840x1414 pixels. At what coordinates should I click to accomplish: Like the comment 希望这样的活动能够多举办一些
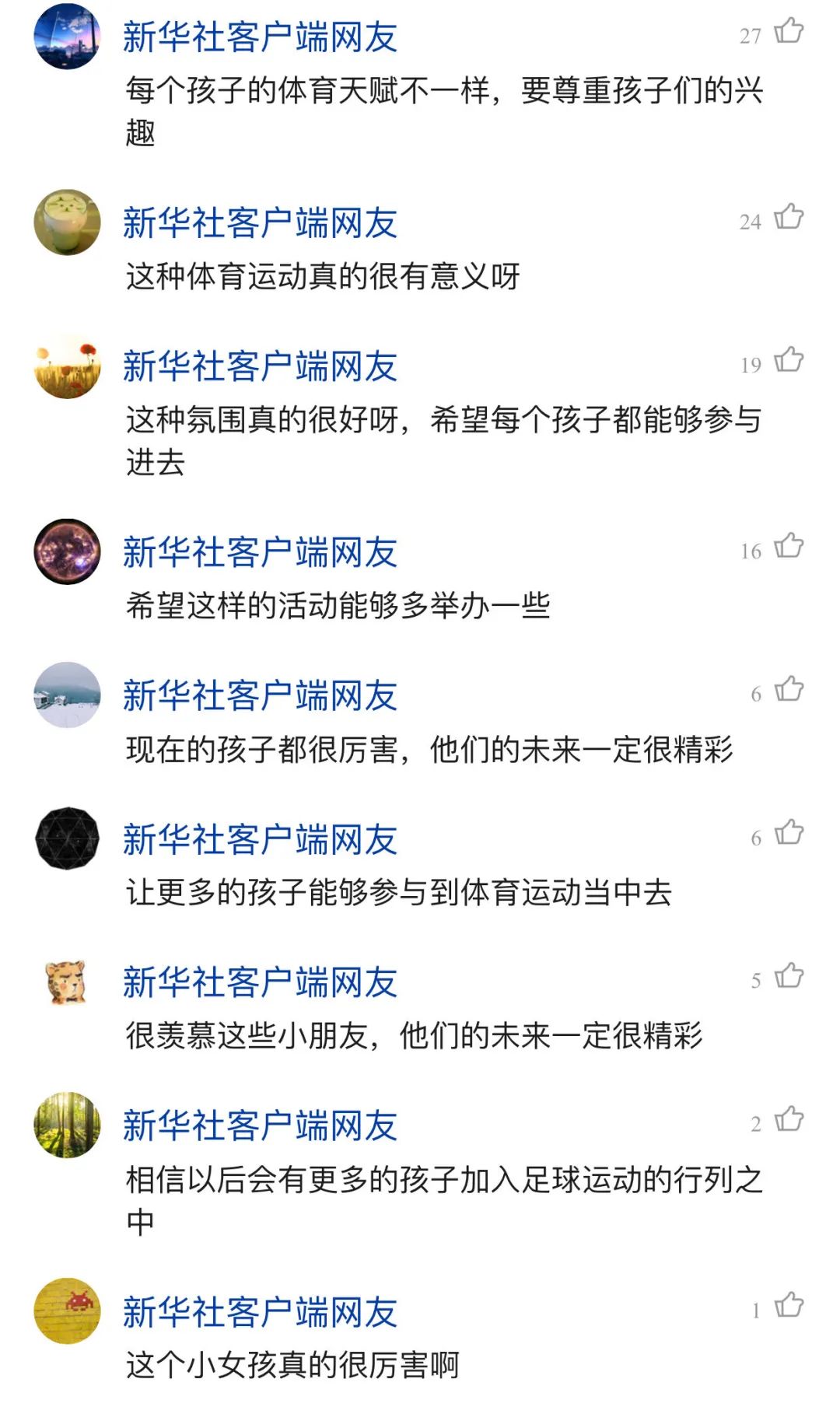point(789,546)
